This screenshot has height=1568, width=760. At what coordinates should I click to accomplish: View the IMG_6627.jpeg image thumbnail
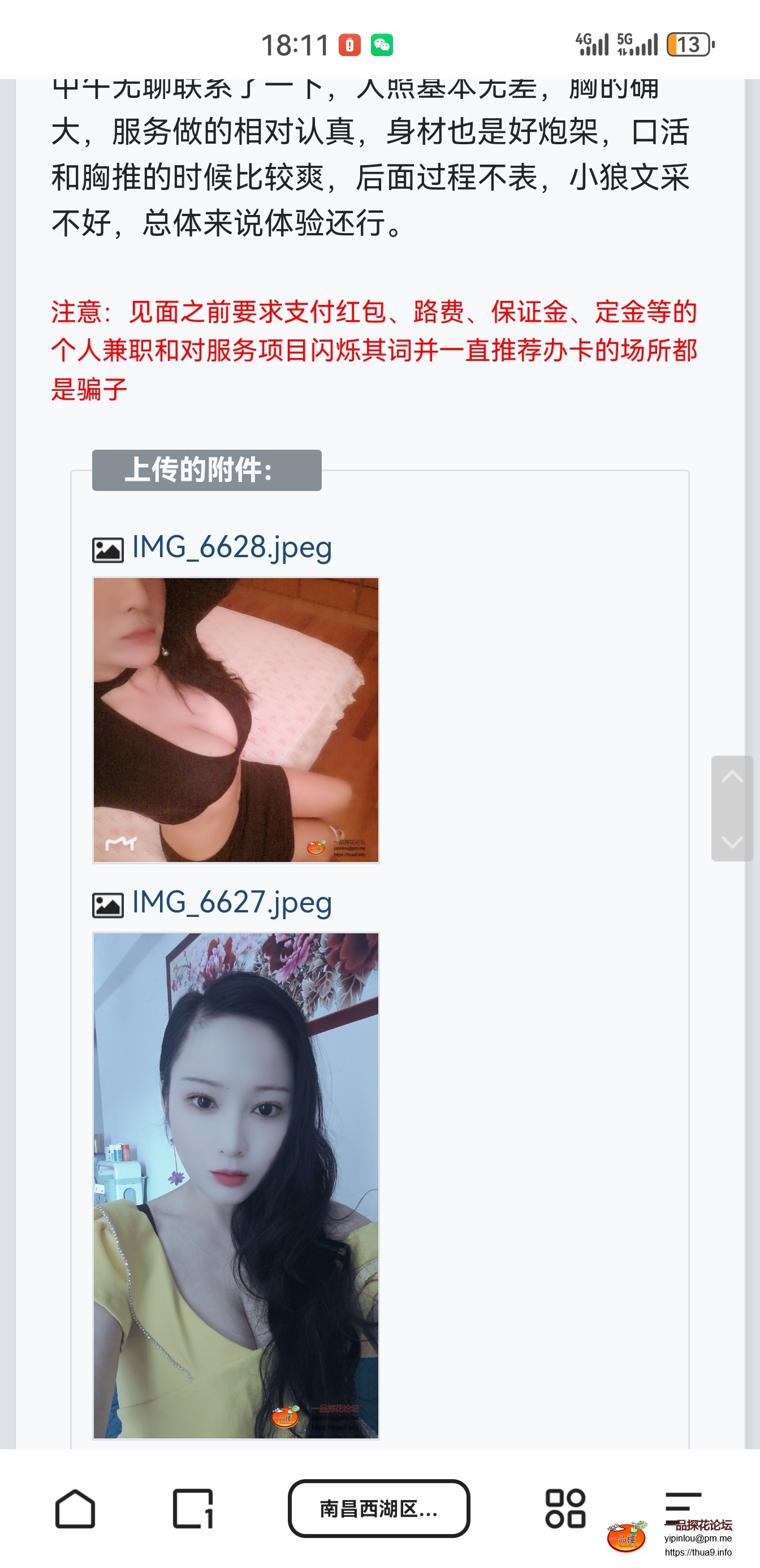coord(236,1185)
